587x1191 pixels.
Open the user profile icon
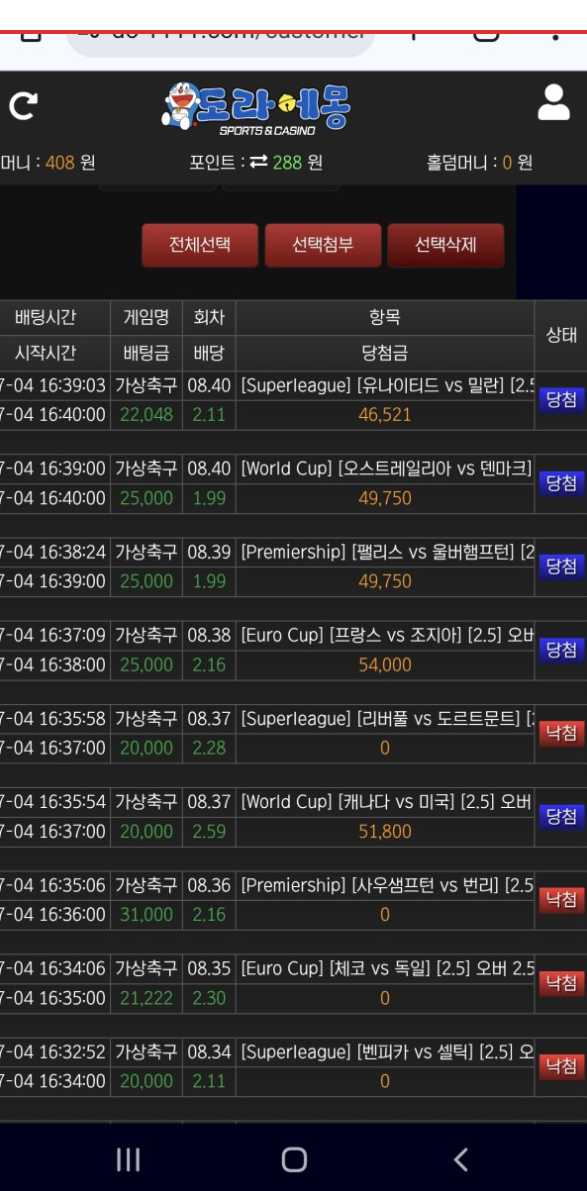554,103
